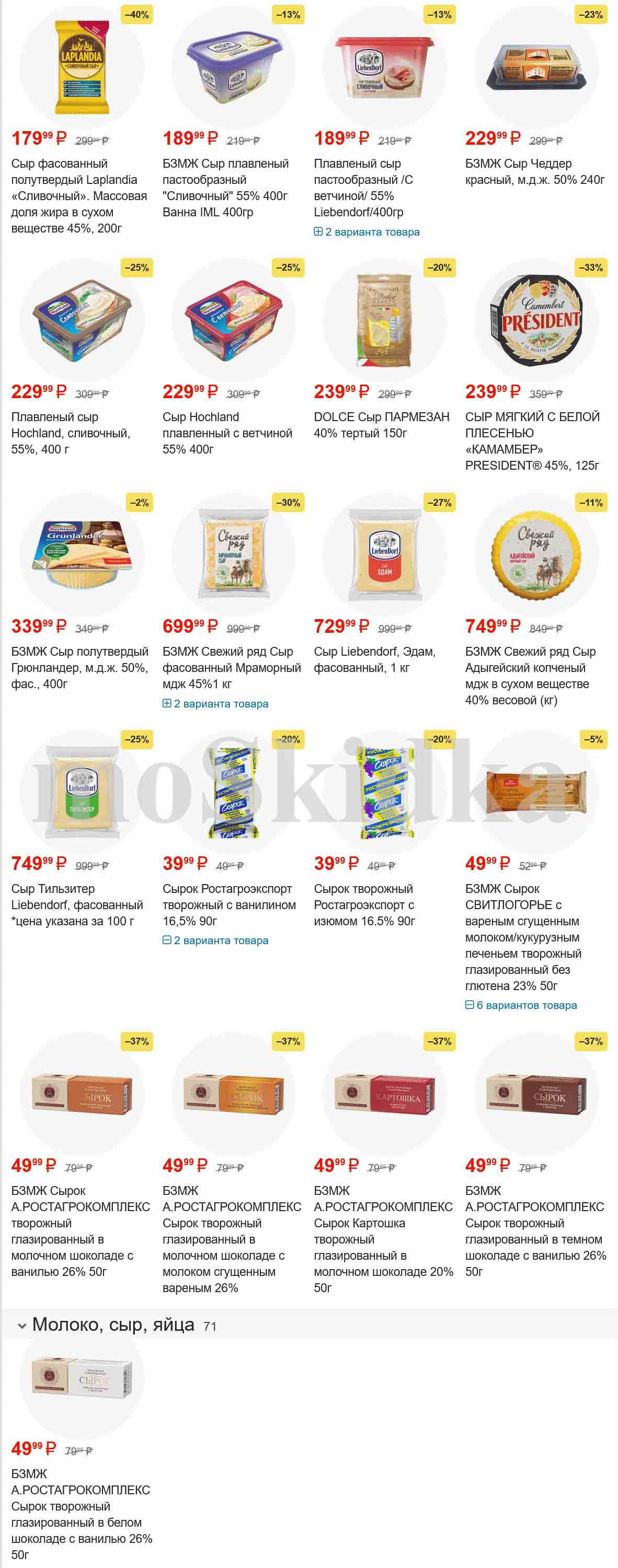618x1568 pixels.
Task: Open Сыр Hochland плавленный с ветчиной card
Action: pyautogui.click(x=226, y=433)
